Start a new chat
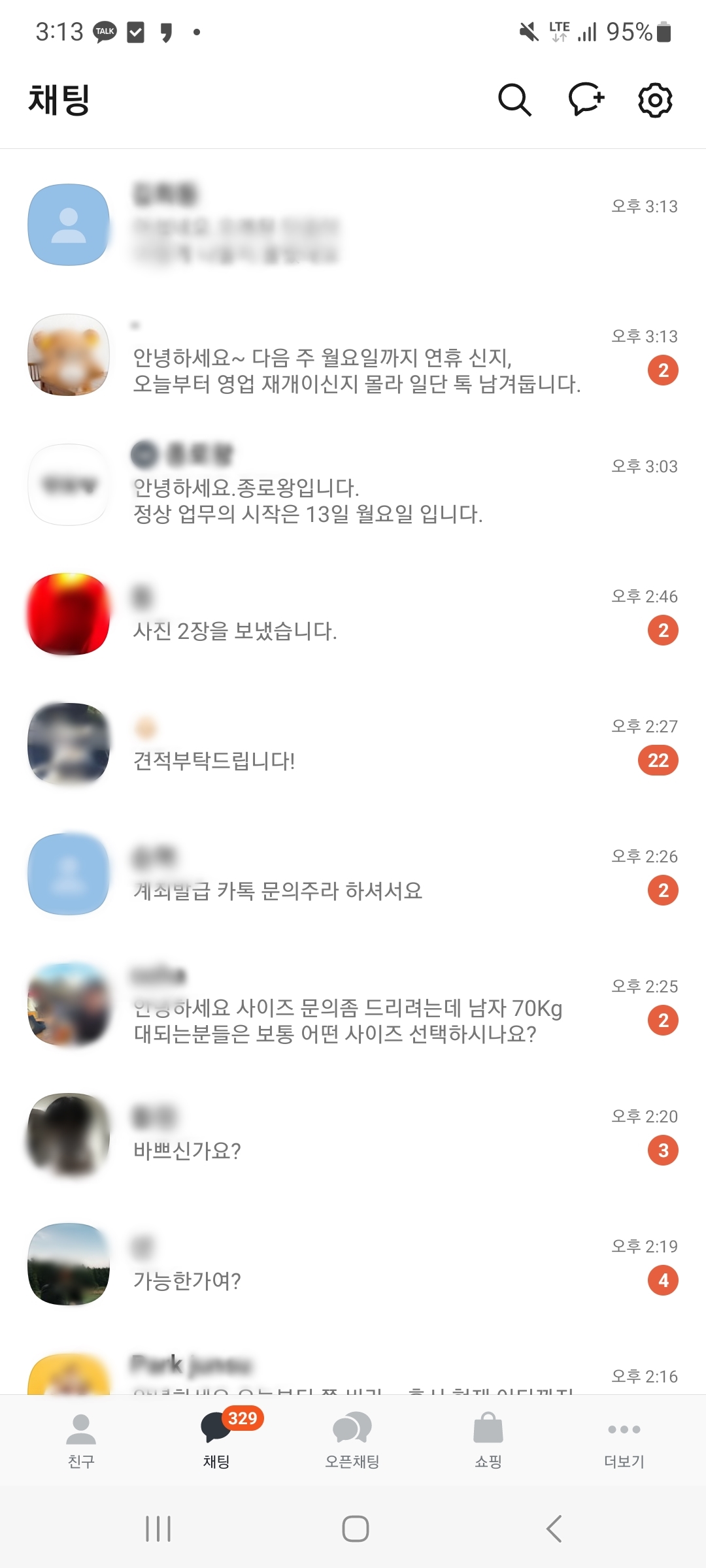Image resolution: width=706 pixels, height=1568 pixels. click(x=586, y=100)
